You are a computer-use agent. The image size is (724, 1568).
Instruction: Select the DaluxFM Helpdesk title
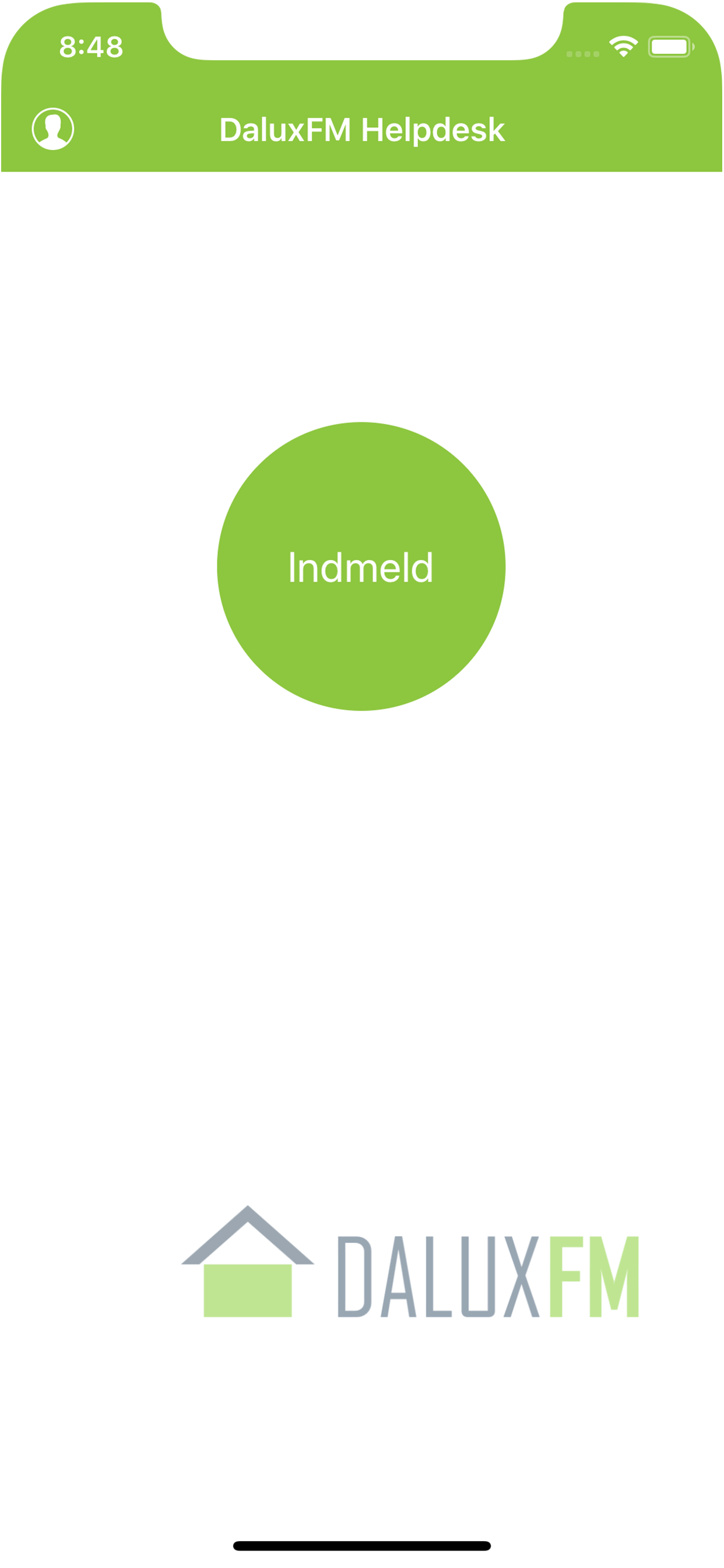pyautogui.click(x=362, y=129)
